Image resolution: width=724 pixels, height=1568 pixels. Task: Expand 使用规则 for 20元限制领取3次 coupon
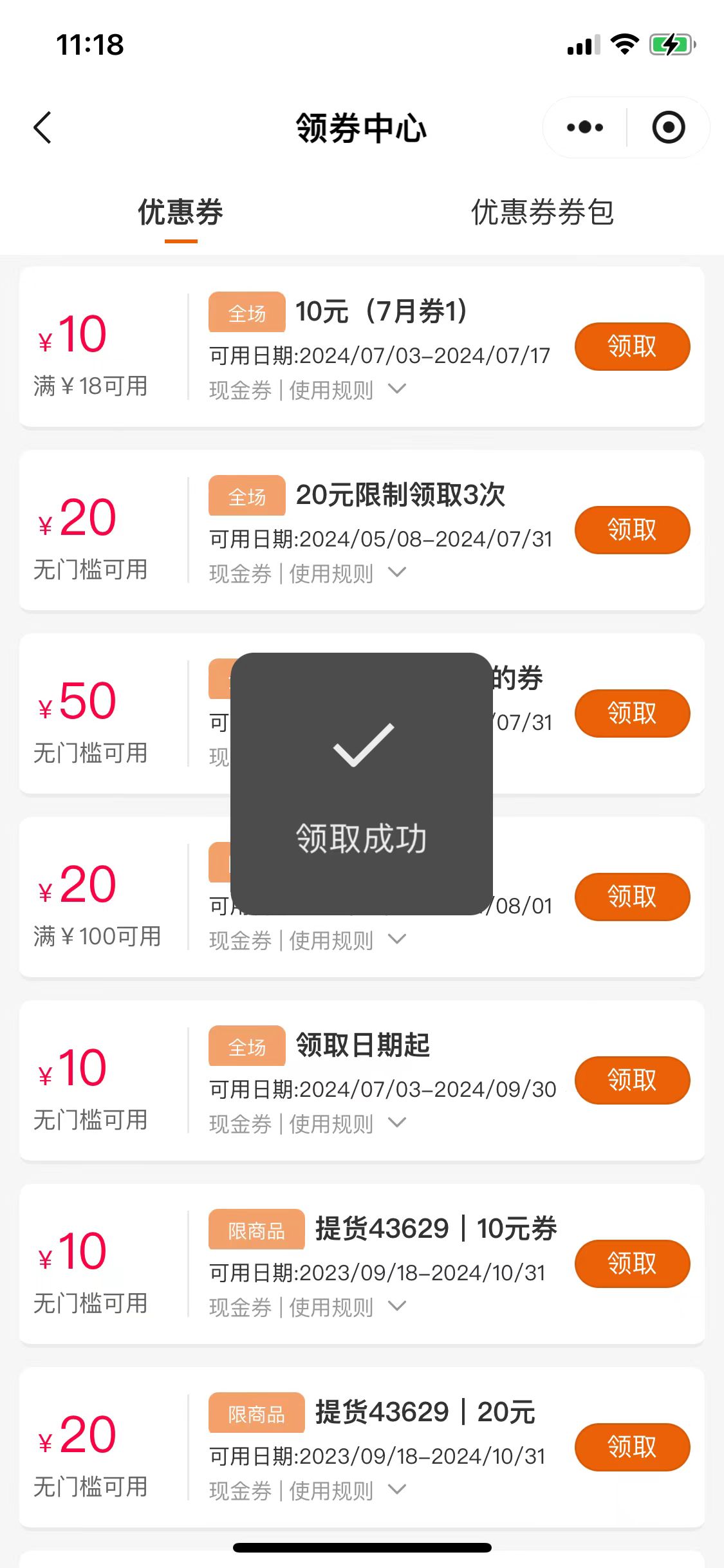pyautogui.click(x=348, y=573)
